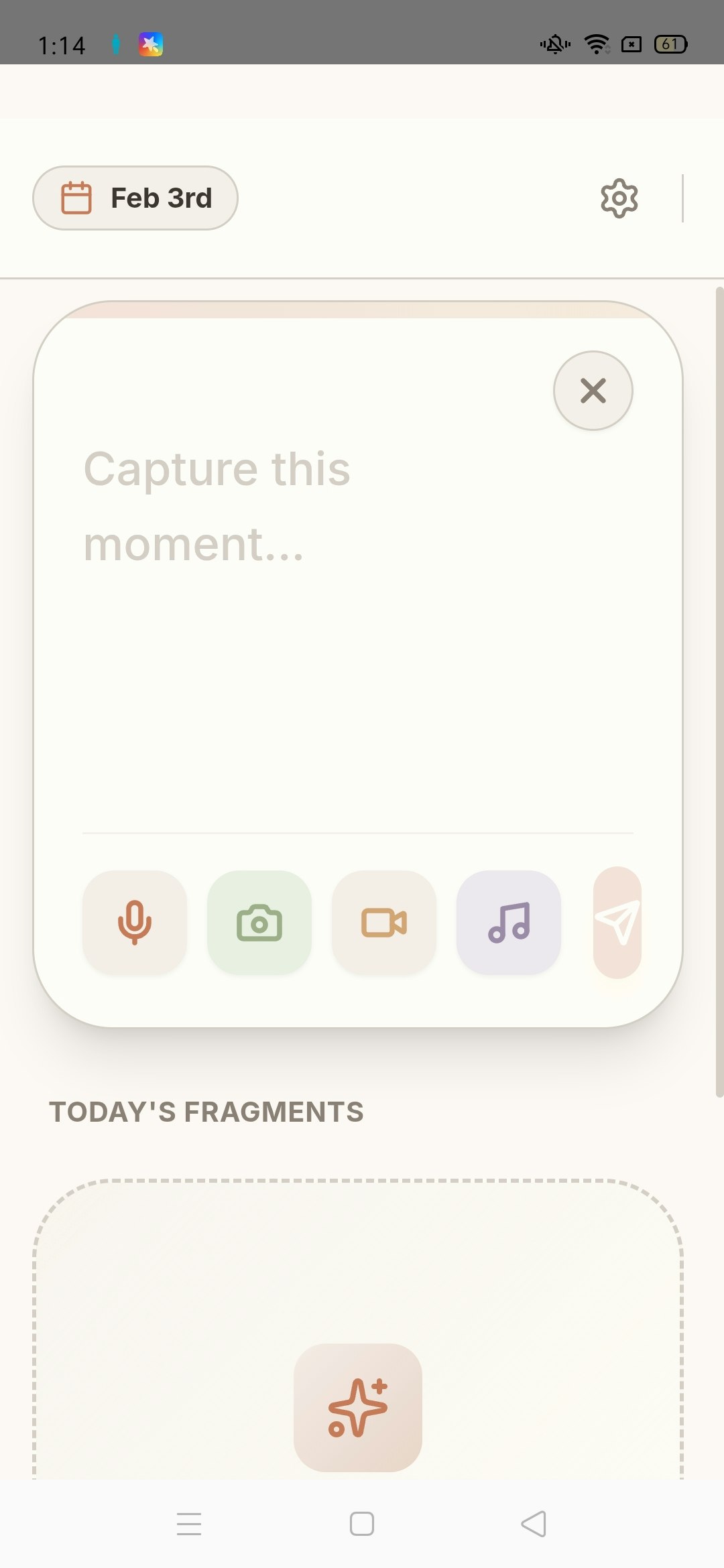Image resolution: width=724 pixels, height=1568 pixels.
Task: Record a voice note with the microphone
Action: [135, 923]
